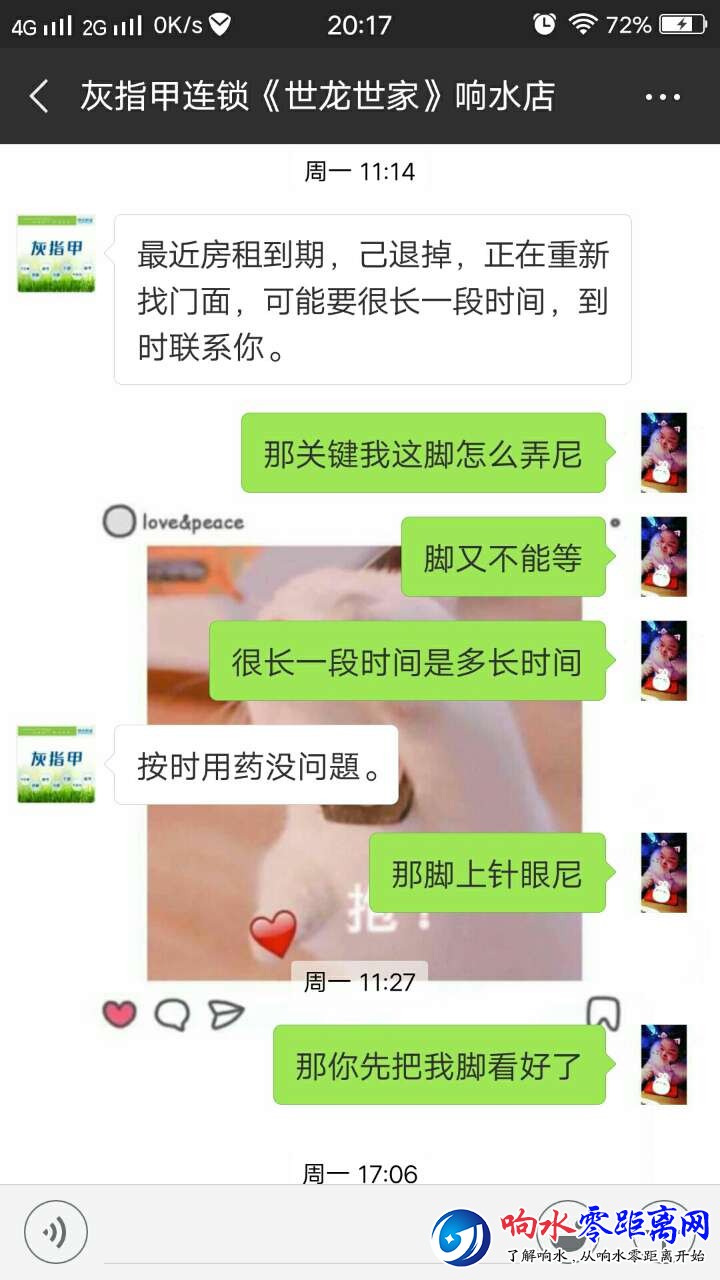Open my avatar beside 脚又不能等
The height and width of the screenshot is (1280, 720).
click(x=664, y=556)
